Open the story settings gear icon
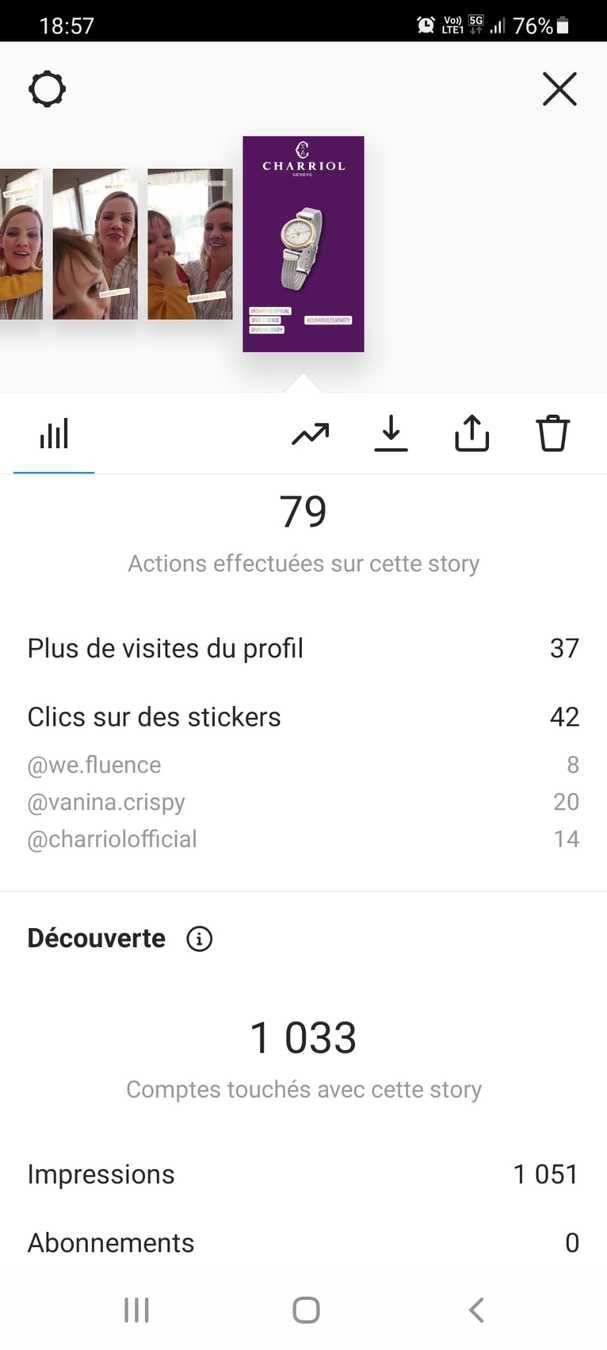 click(47, 90)
